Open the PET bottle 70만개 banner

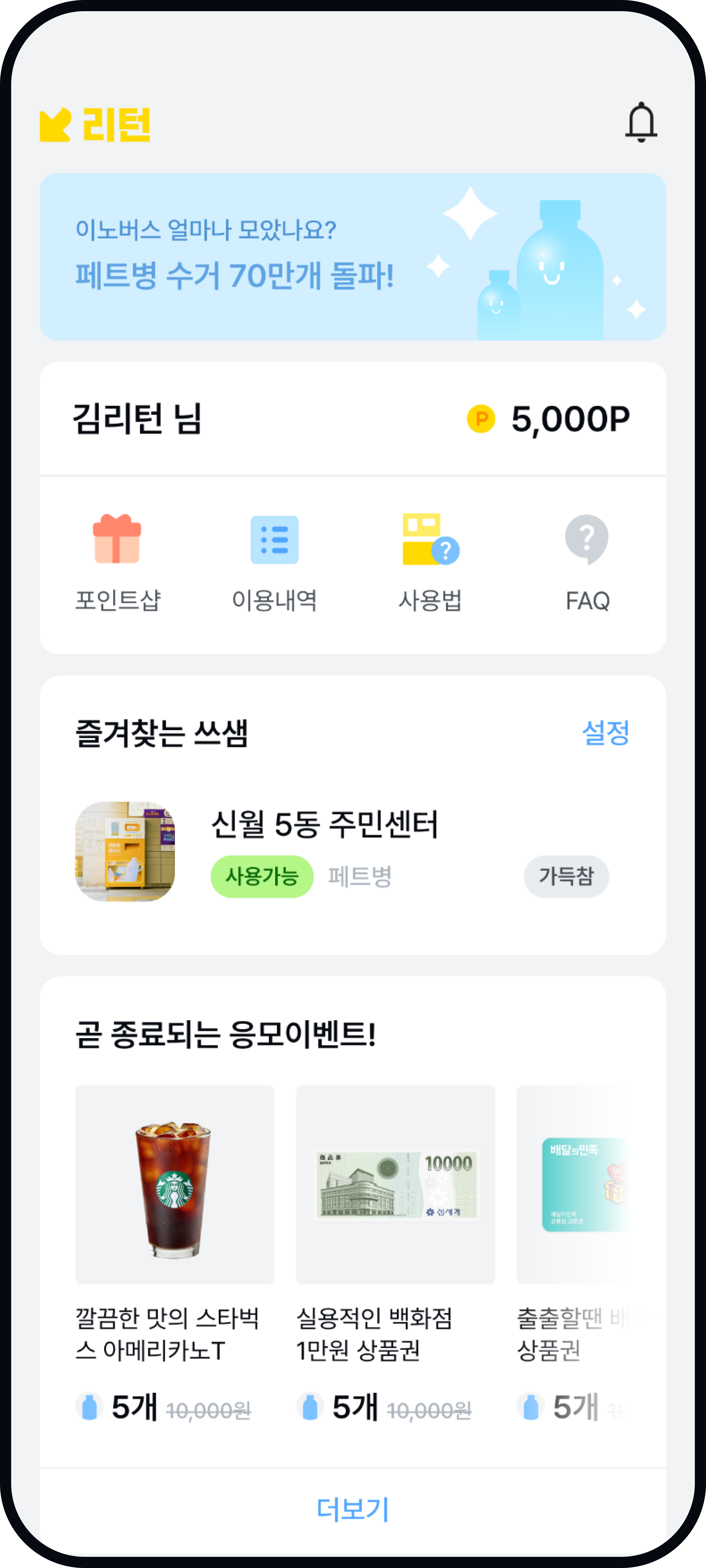click(353, 256)
